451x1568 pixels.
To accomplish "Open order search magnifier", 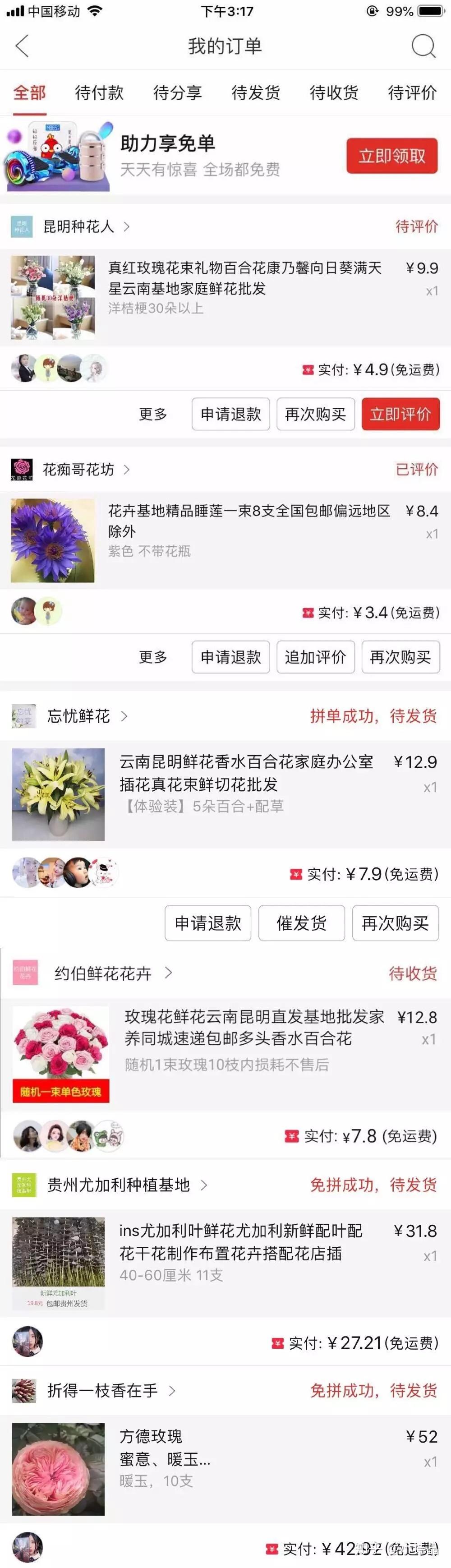I will [423, 46].
